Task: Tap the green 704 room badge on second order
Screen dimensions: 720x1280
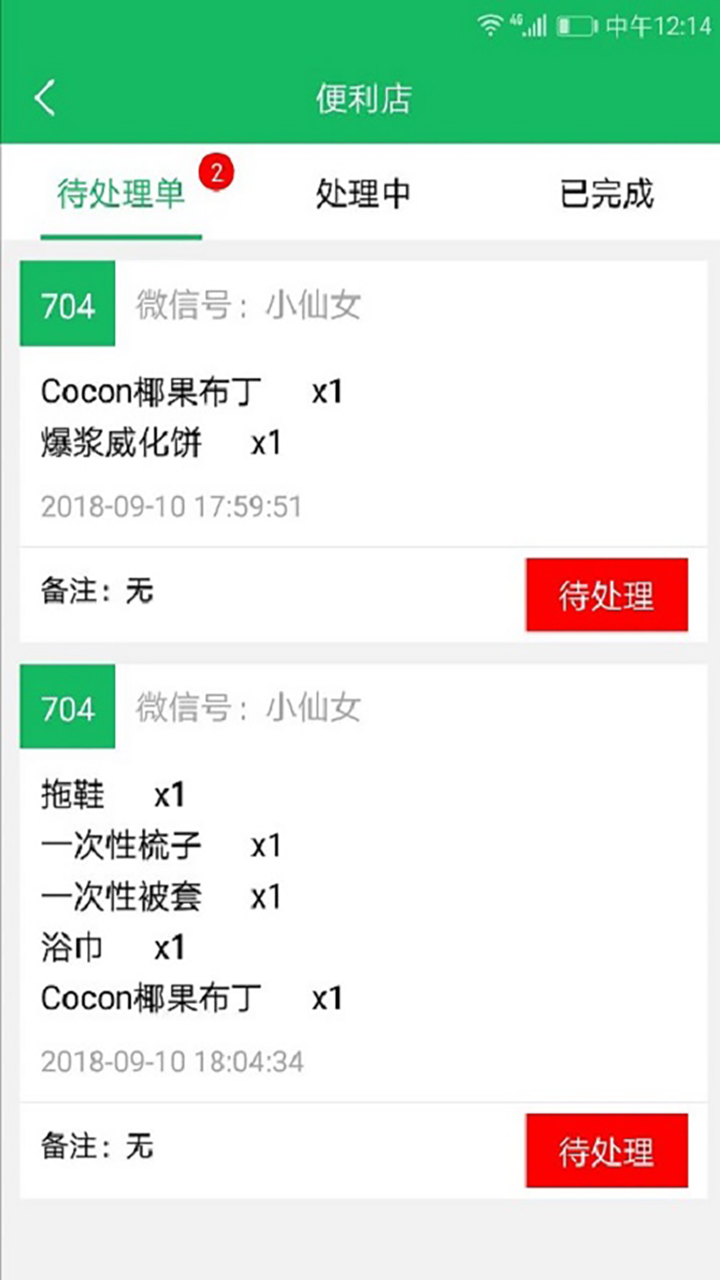Action: (67, 707)
